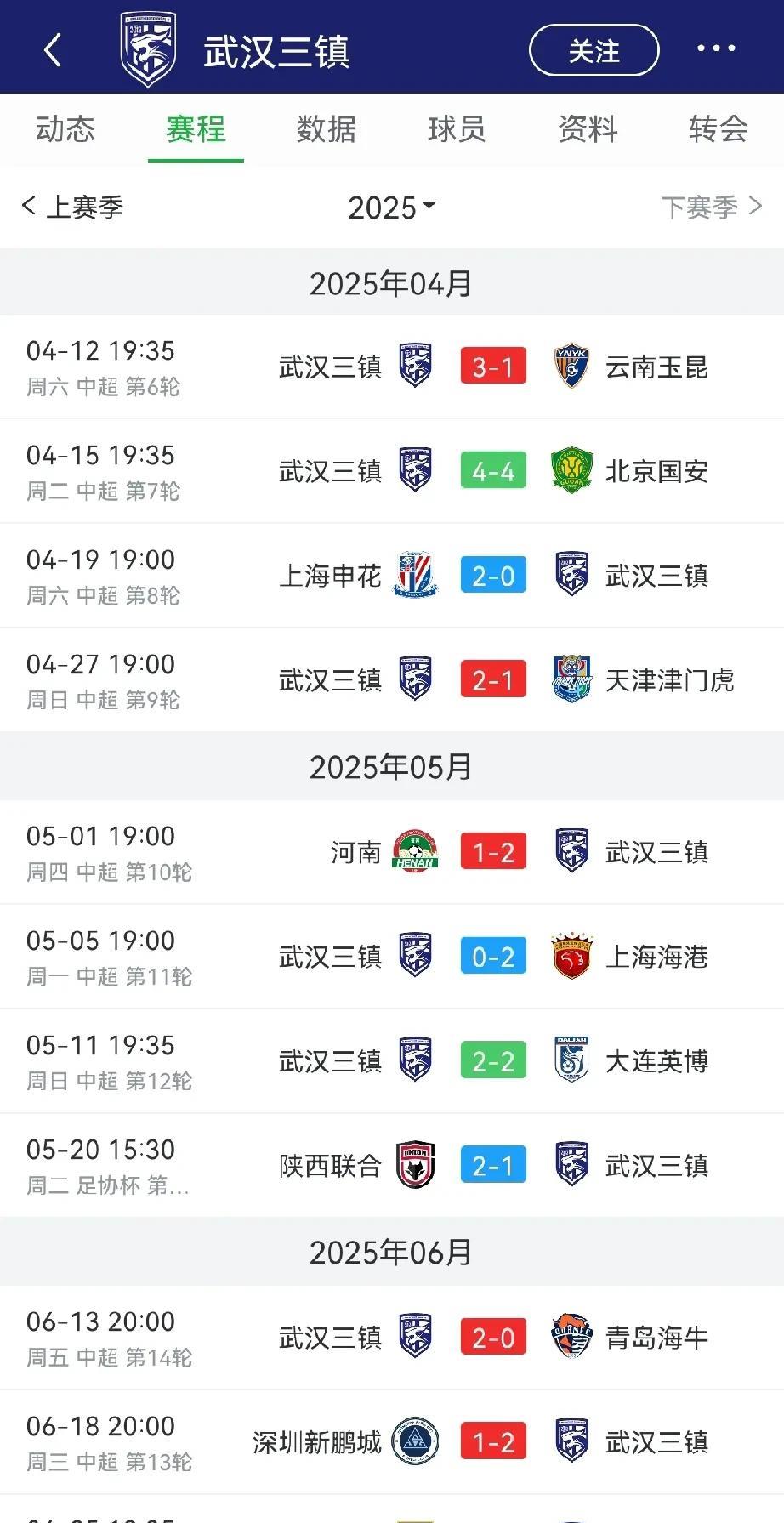Image resolution: width=784 pixels, height=1523 pixels.
Task: Open the 4-4 match with 北京国安
Action: point(392,471)
